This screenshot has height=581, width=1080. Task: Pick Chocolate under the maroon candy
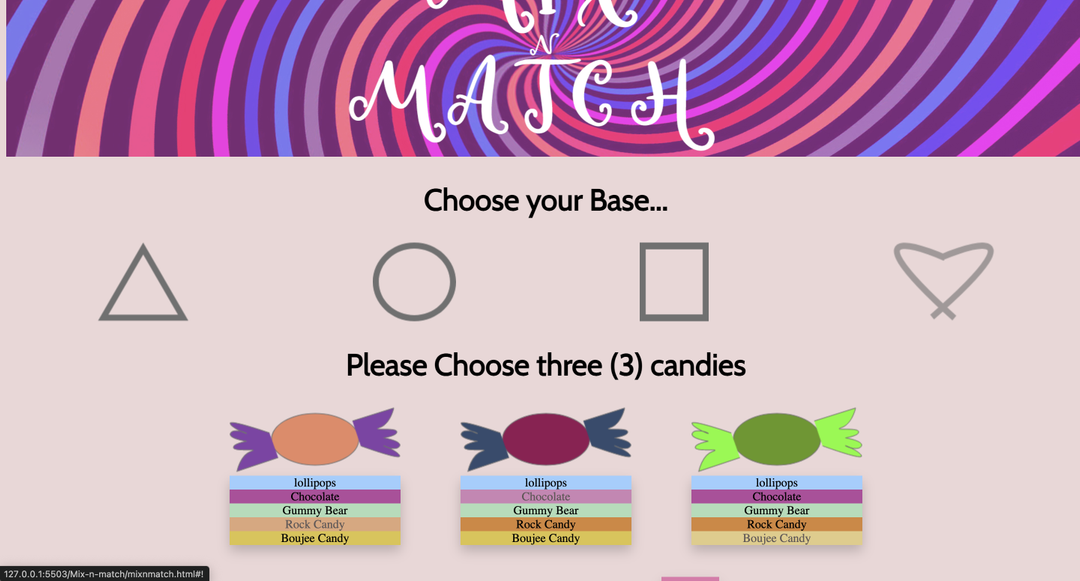546,497
